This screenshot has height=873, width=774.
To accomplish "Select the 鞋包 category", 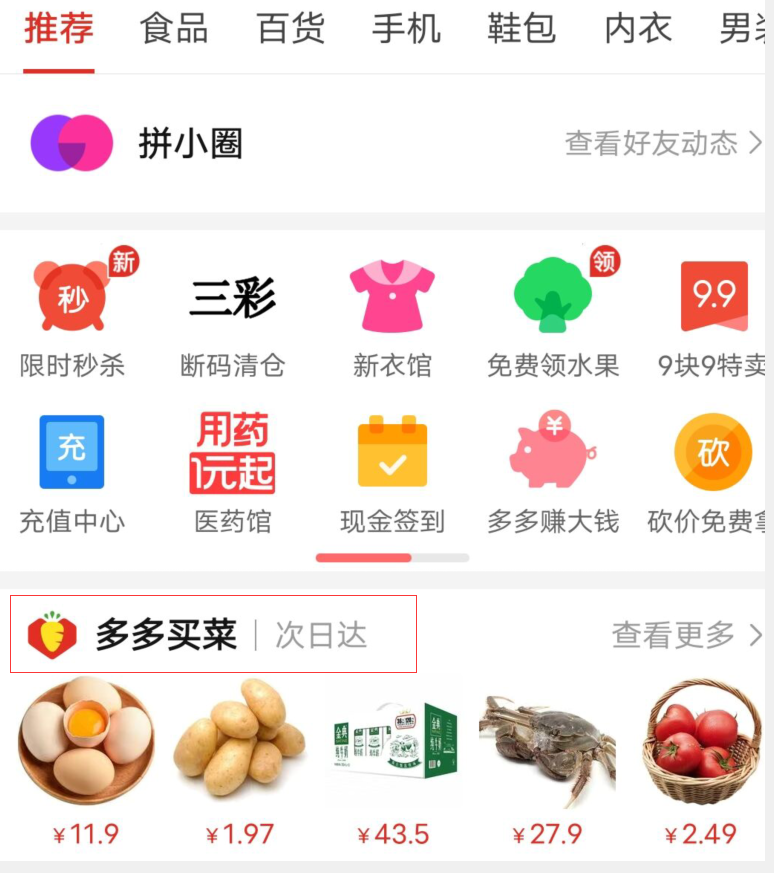I will [521, 30].
